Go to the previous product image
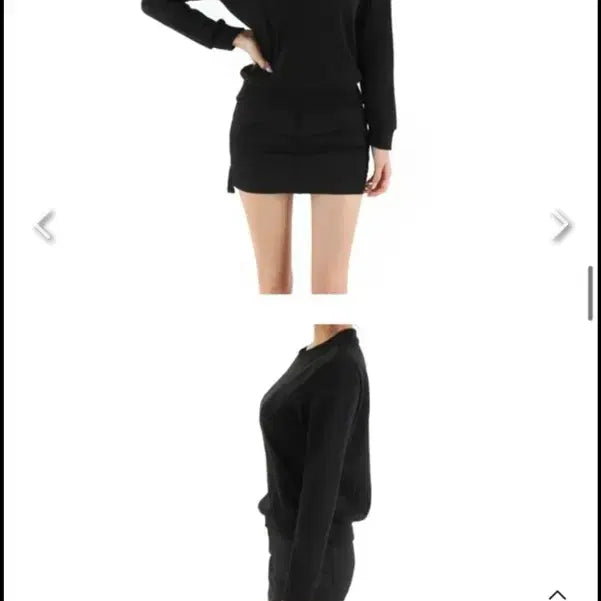The width and height of the screenshot is (601, 601). point(44,227)
